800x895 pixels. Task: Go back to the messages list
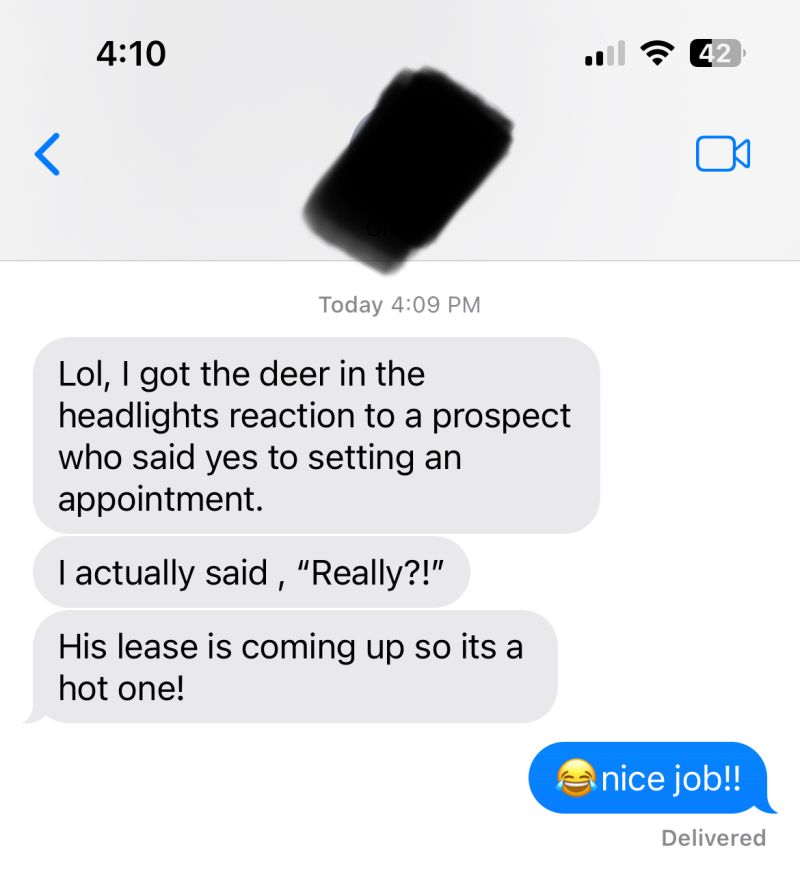click(x=47, y=154)
